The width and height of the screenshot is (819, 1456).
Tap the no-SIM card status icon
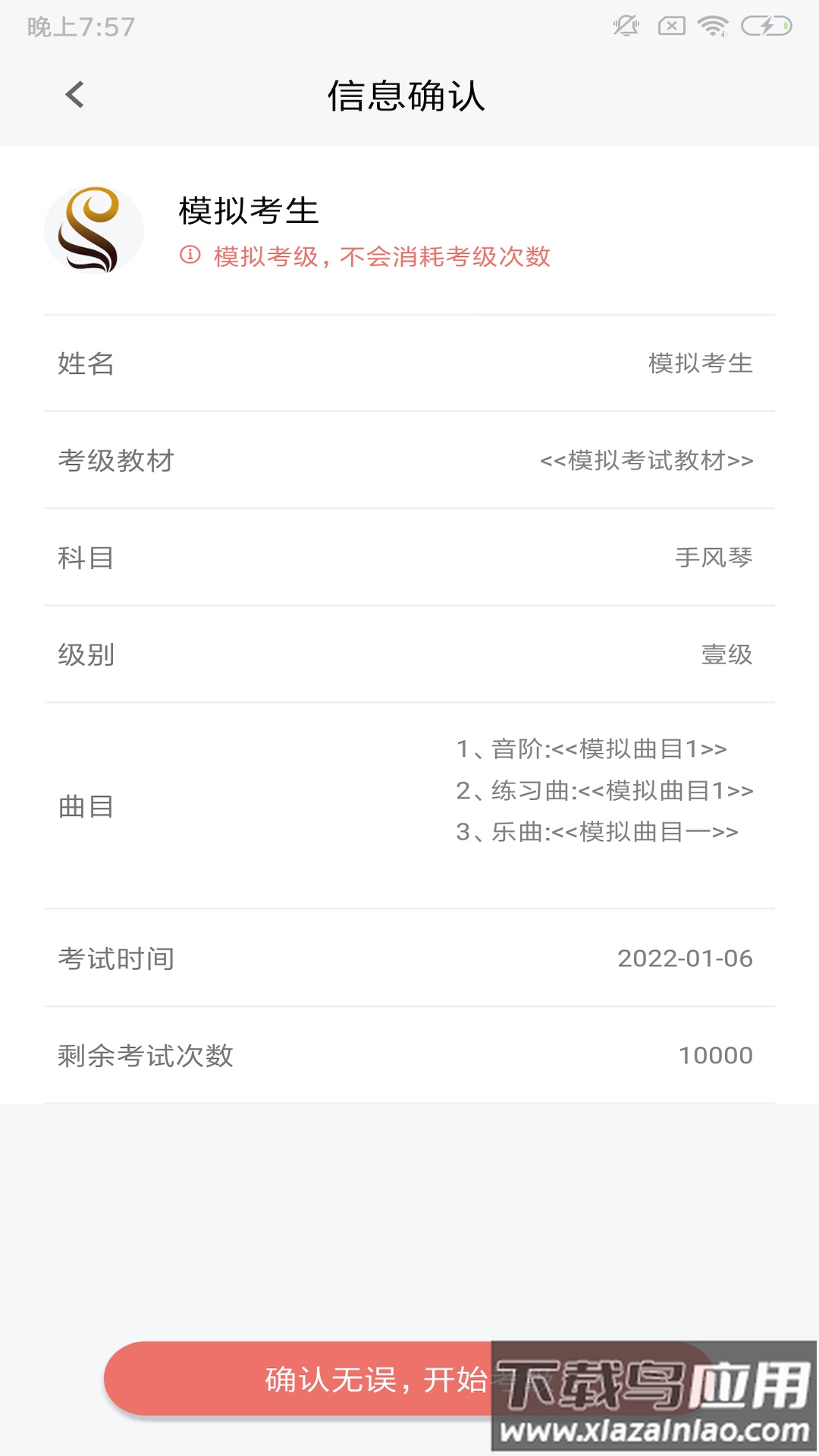coord(670,25)
